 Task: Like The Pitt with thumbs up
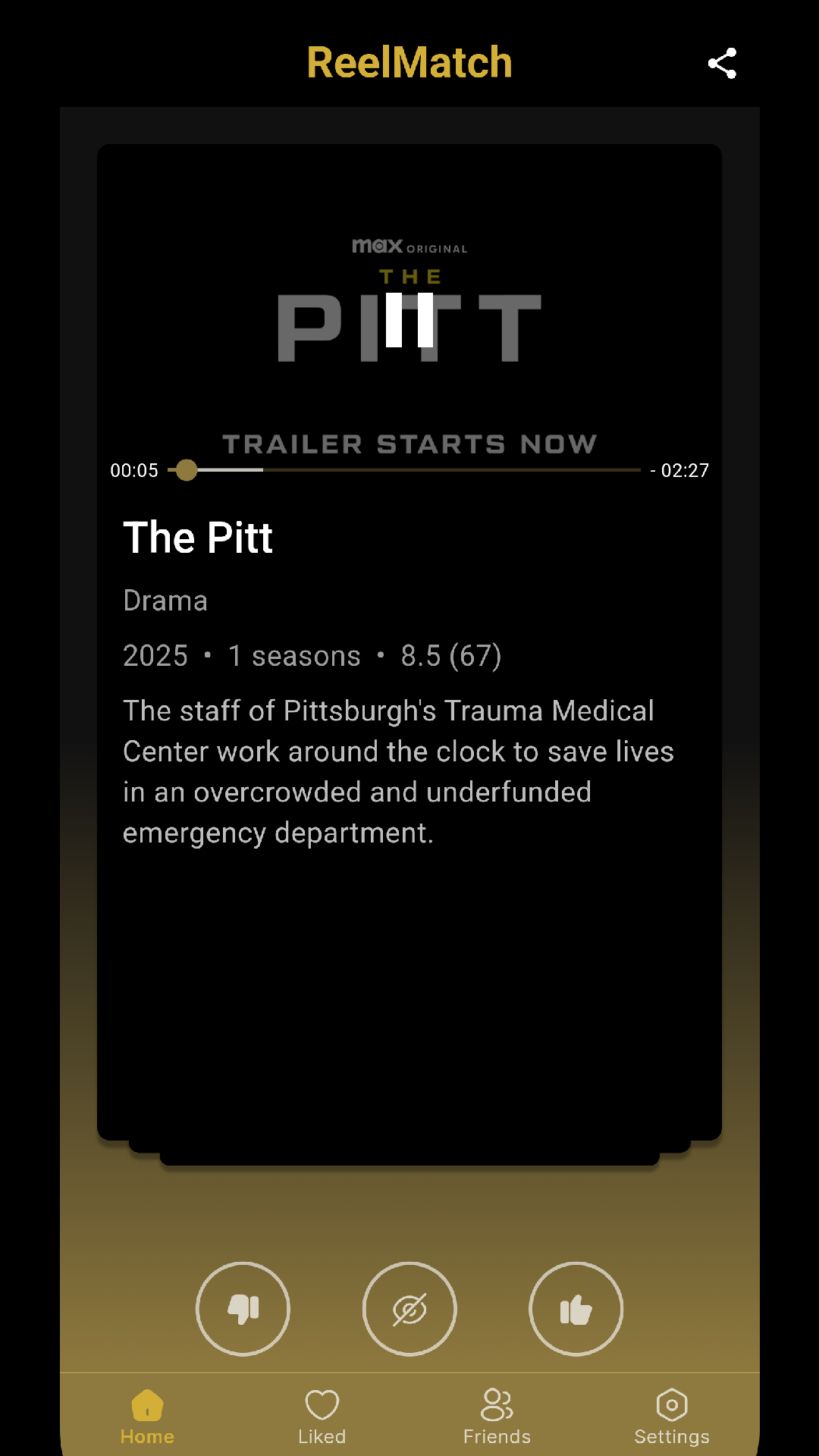tap(576, 1309)
